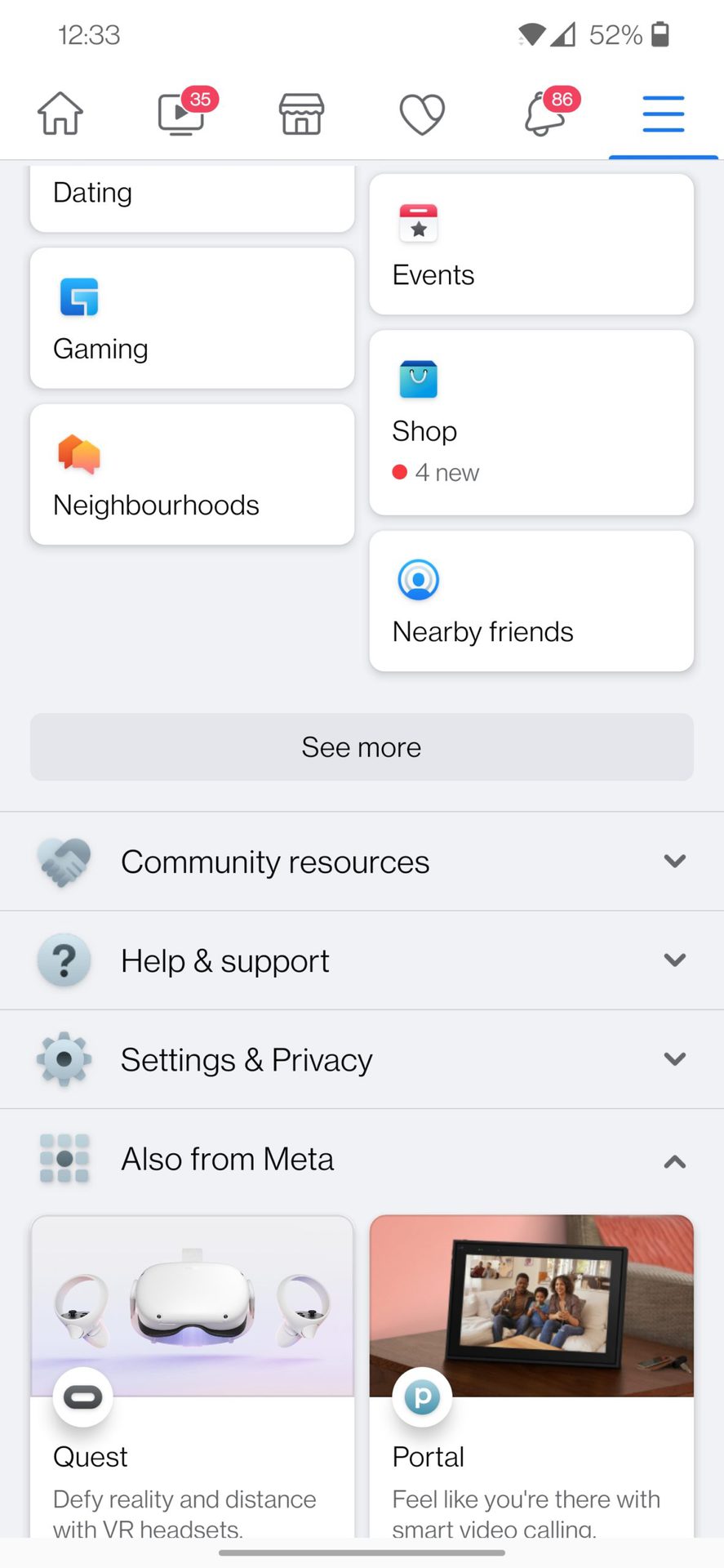Open the Watch videos tab
The height and width of the screenshot is (1568, 724).
181,114
